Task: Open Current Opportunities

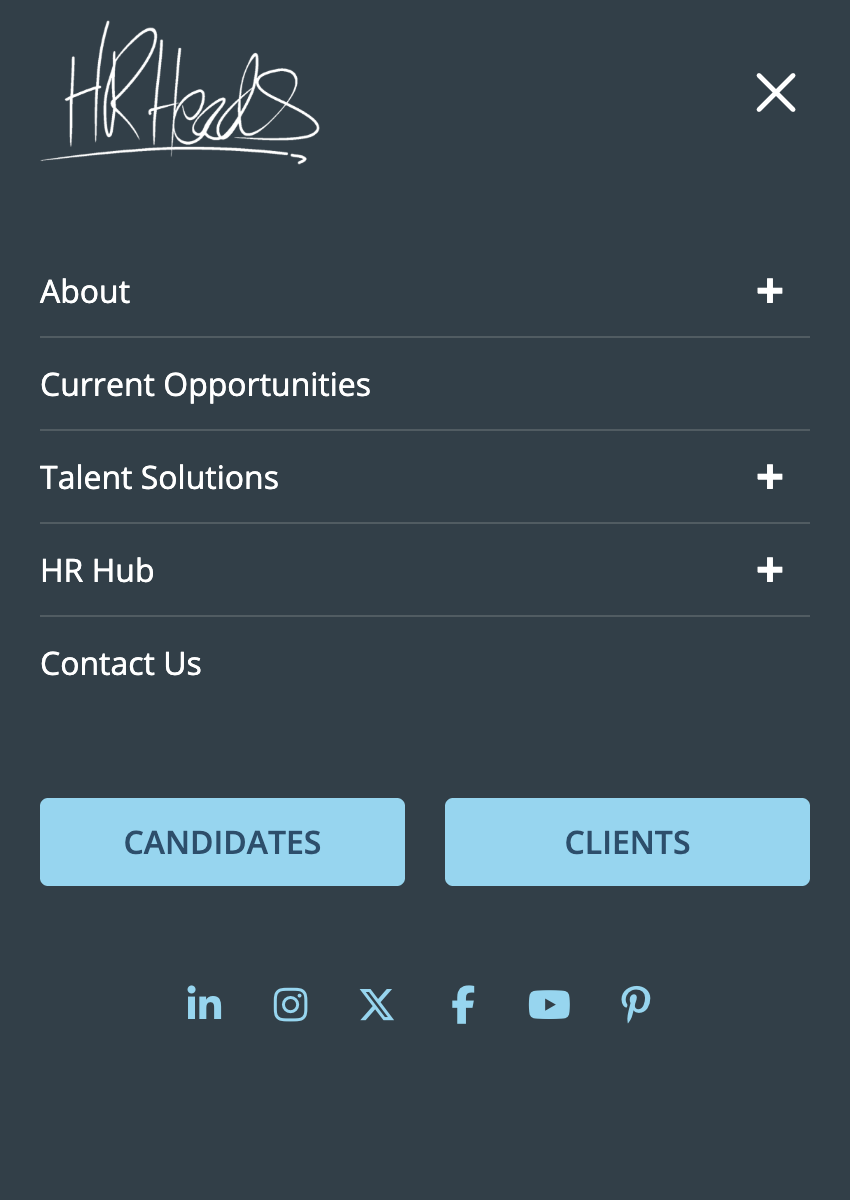Action: 205,384
